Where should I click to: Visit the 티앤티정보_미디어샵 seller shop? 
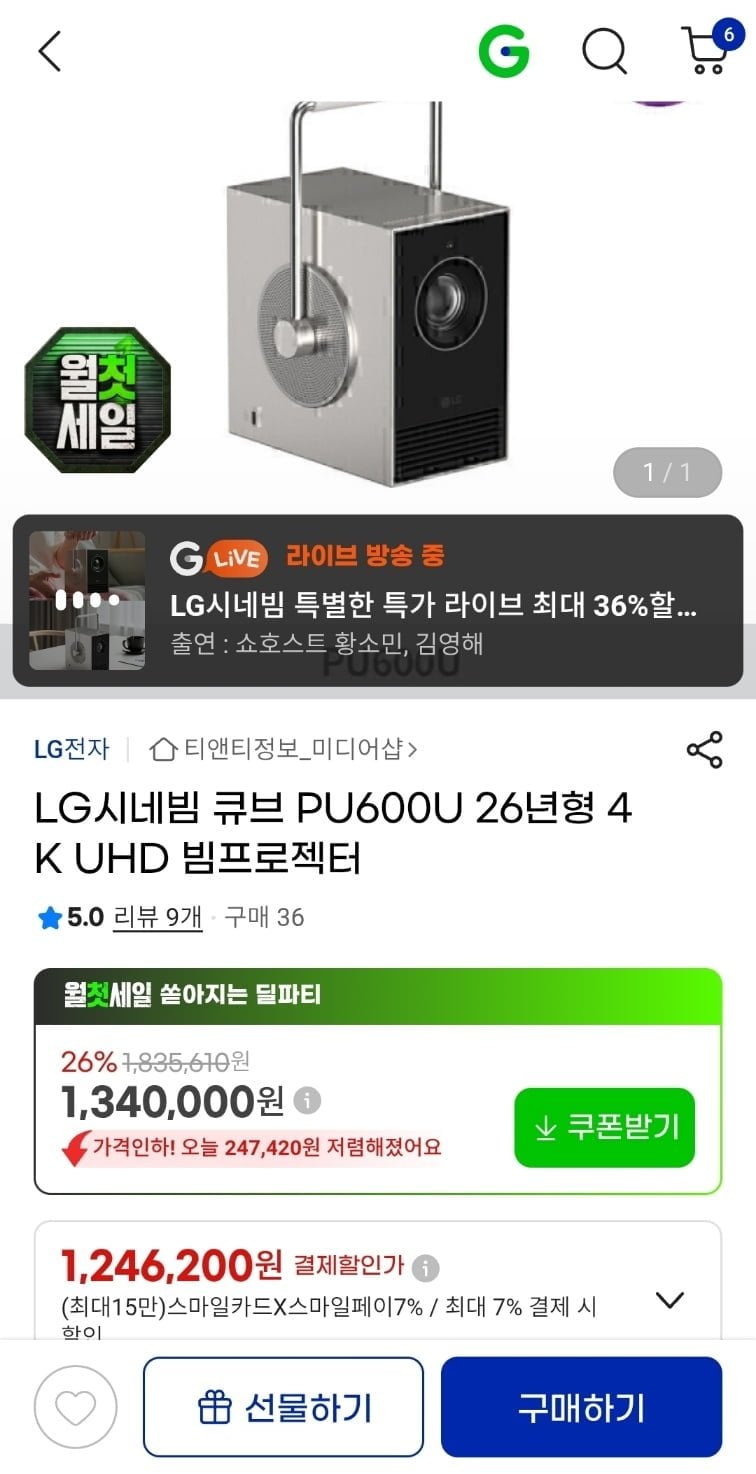point(283,749)
